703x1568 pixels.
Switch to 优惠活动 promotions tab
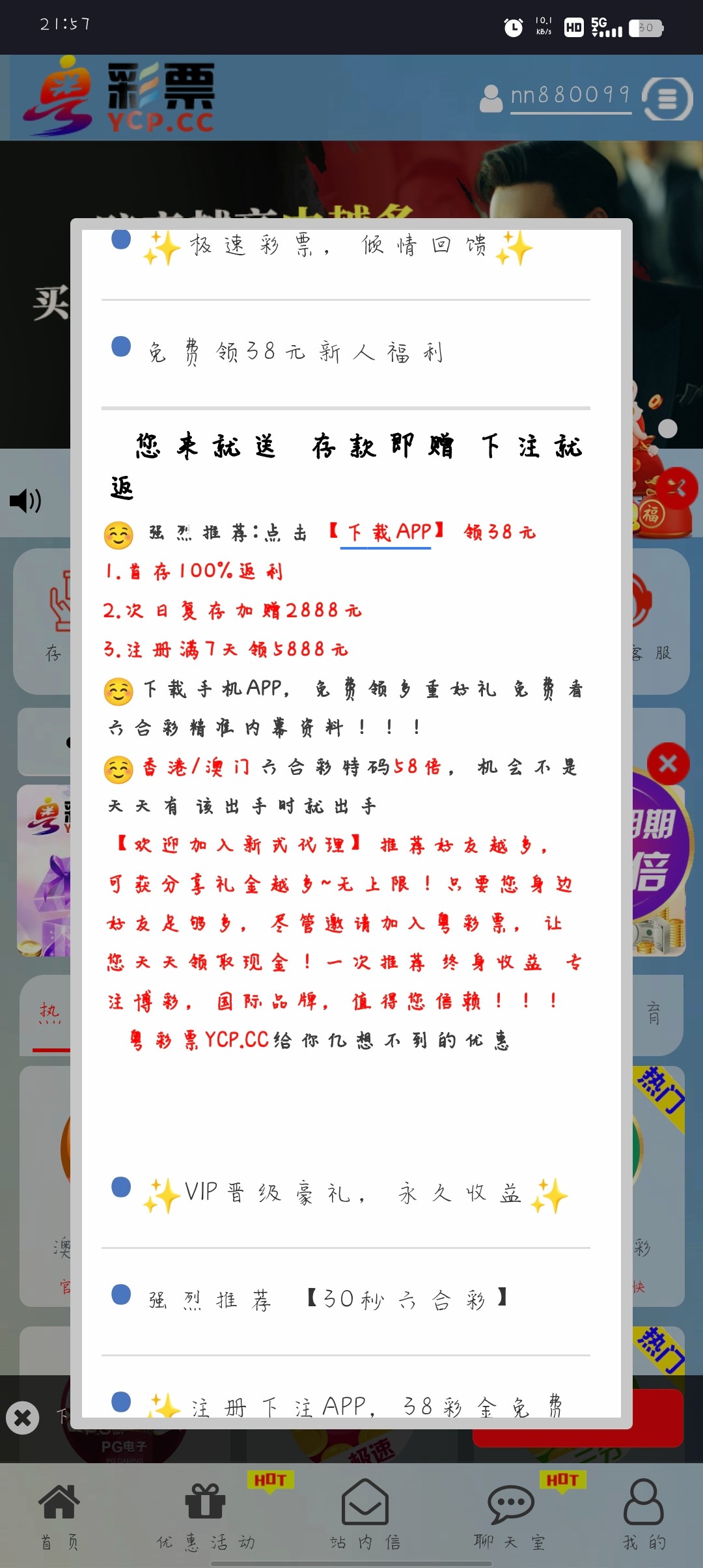[206, 1515]
